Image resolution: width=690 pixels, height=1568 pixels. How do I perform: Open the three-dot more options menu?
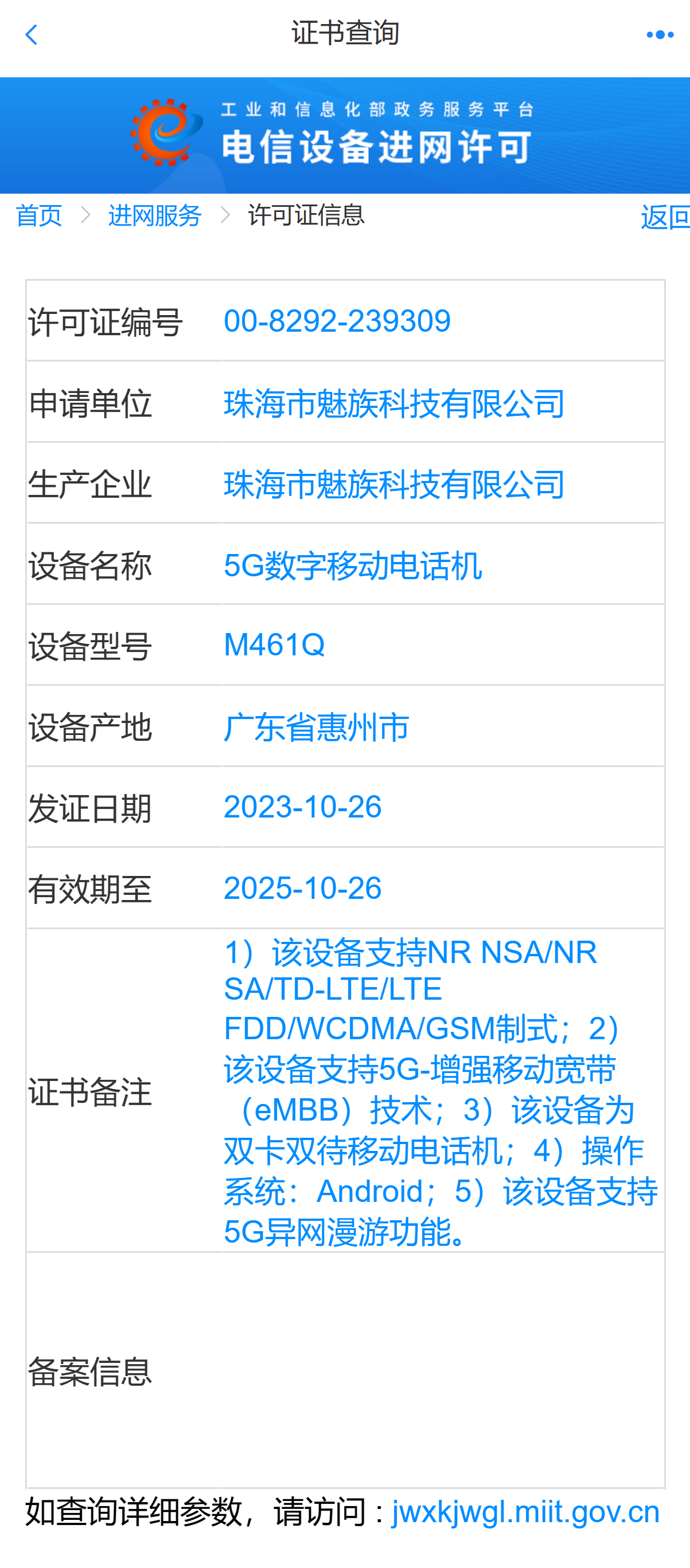[x=660, y=35]
